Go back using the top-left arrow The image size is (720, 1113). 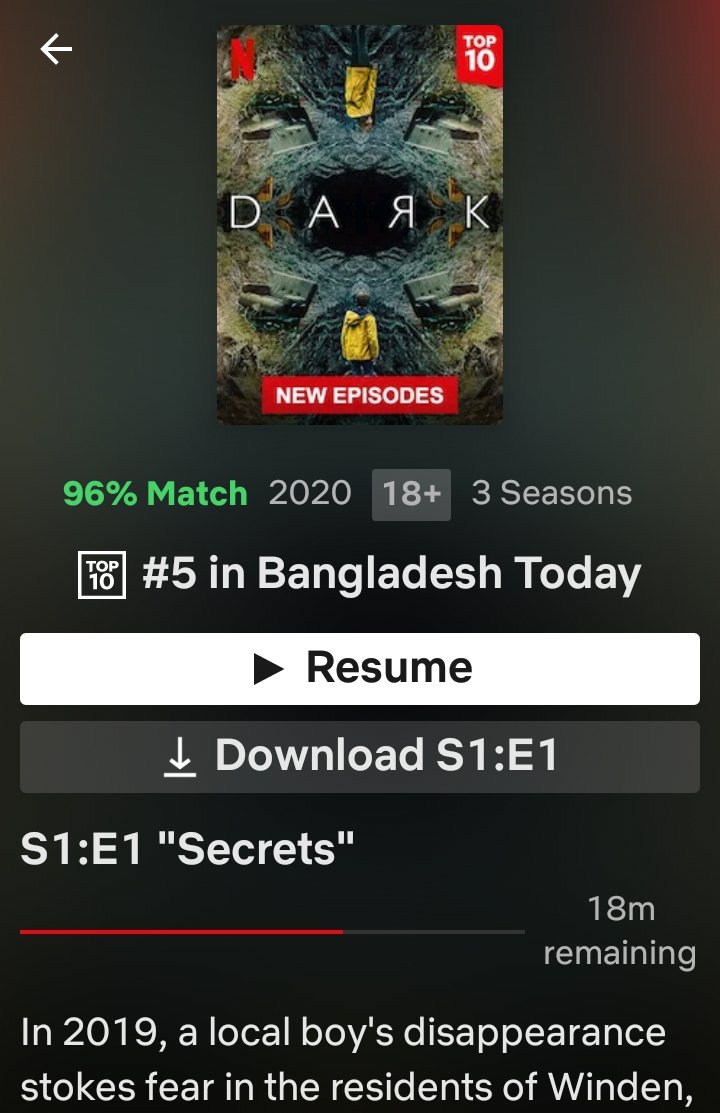56,49
